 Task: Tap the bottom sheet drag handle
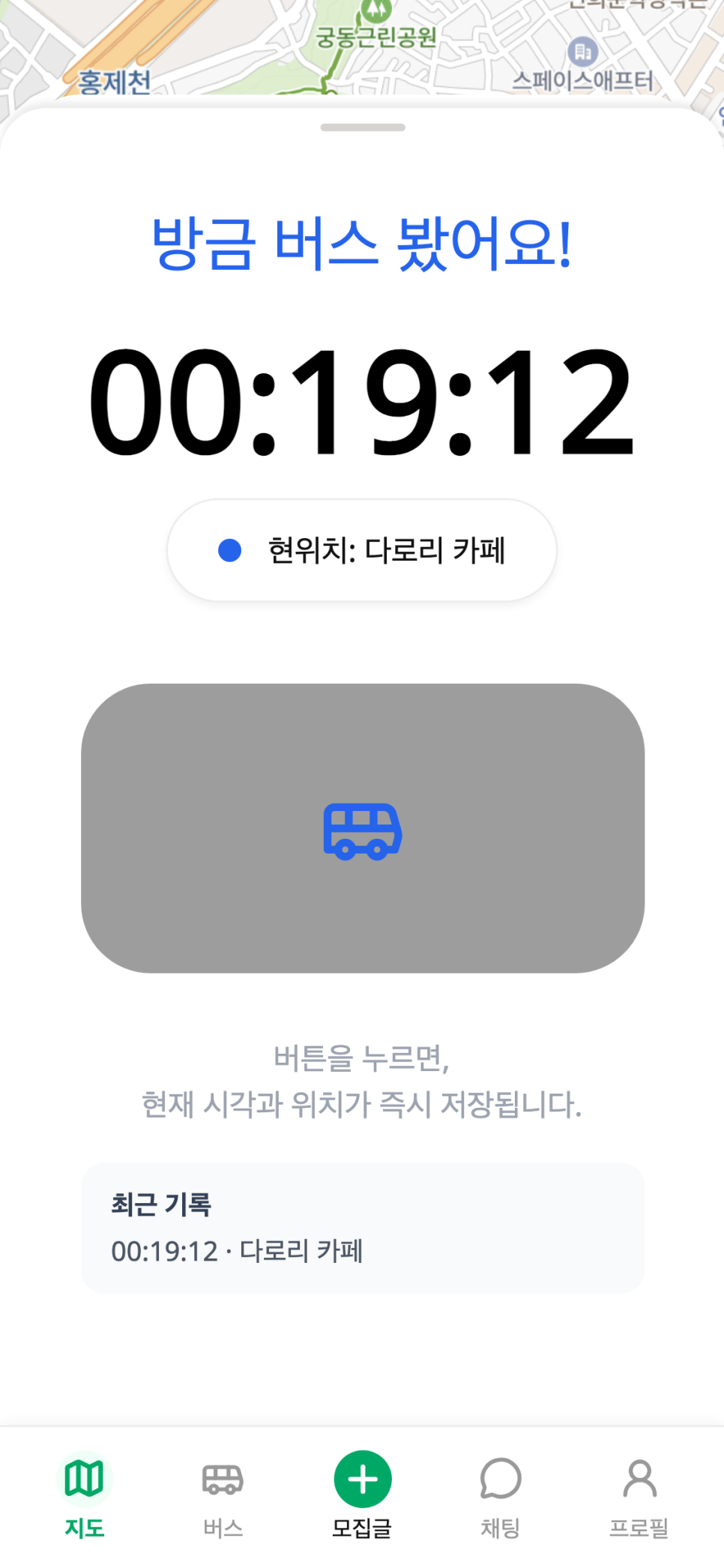point(363,127)
